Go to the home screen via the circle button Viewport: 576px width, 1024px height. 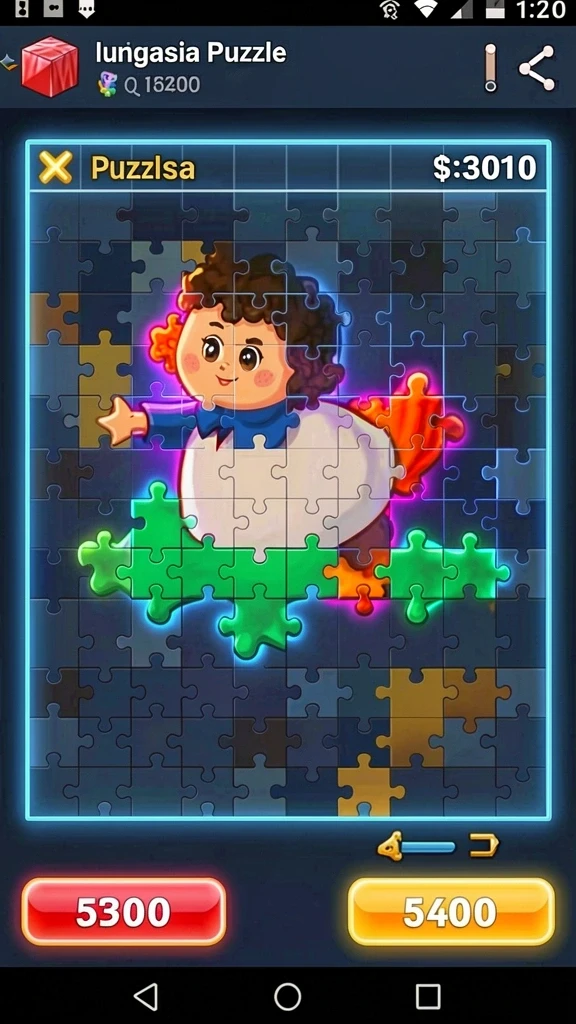point(287,997)
